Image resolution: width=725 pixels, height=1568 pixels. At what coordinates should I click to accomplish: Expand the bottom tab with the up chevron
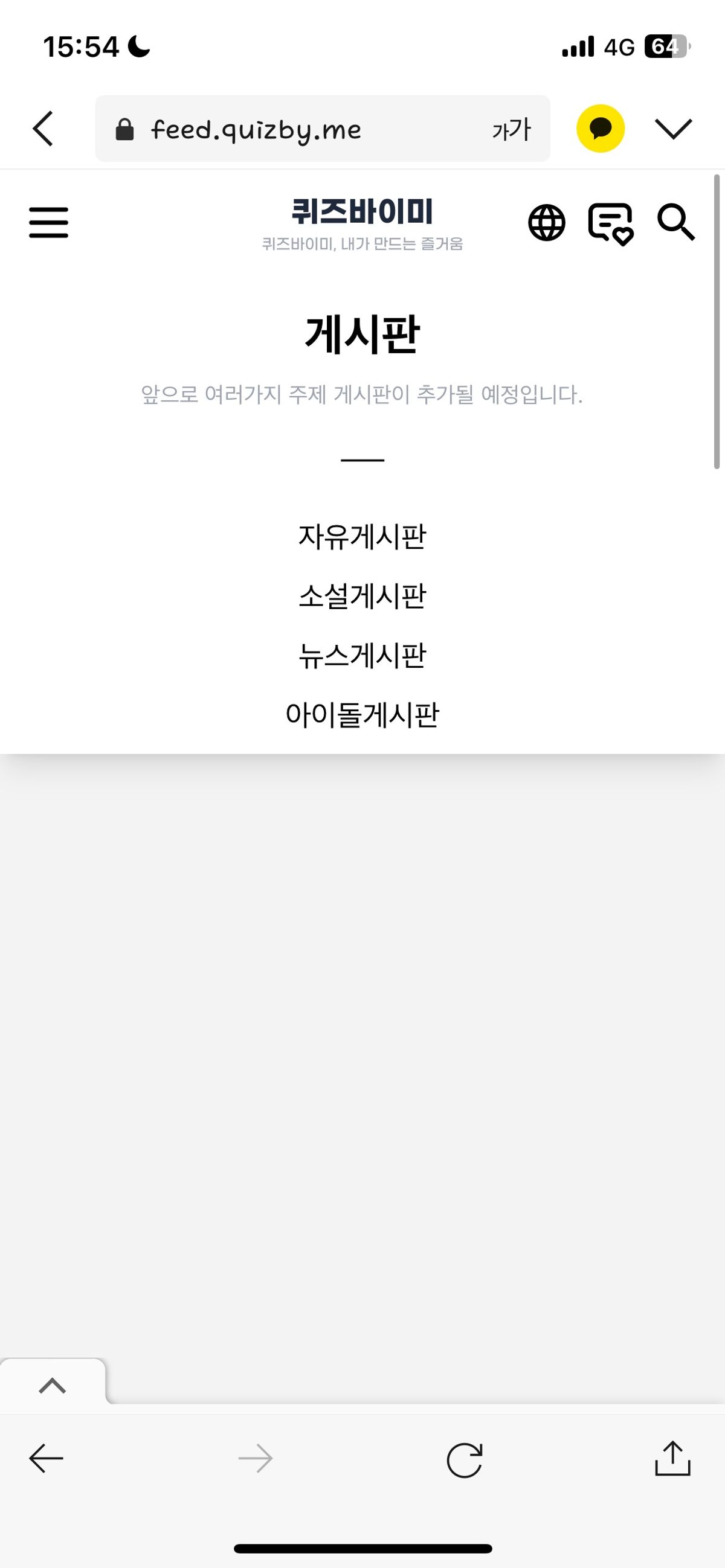coord(53,1386)
